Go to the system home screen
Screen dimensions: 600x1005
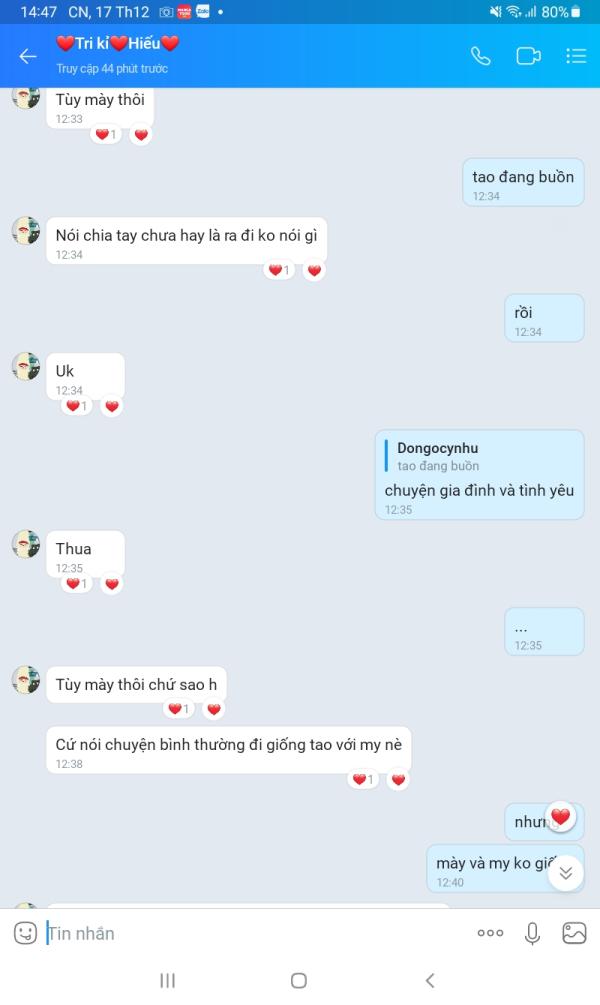click(x=299, y=980)
